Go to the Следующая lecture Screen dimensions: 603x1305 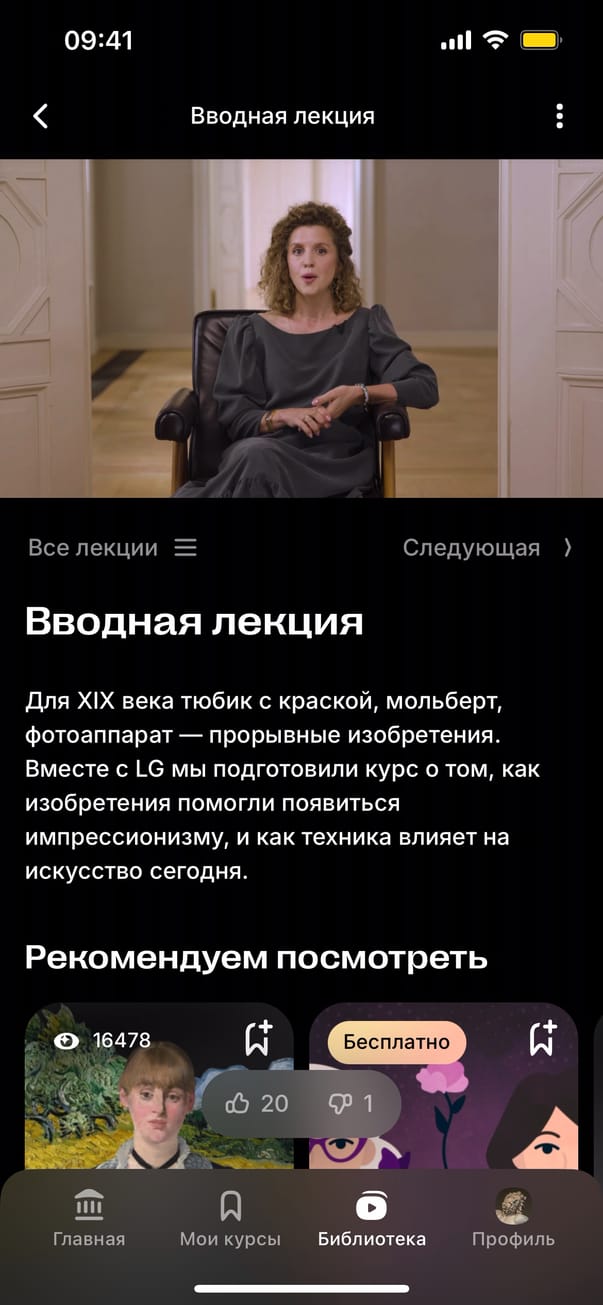pos(487,548)
